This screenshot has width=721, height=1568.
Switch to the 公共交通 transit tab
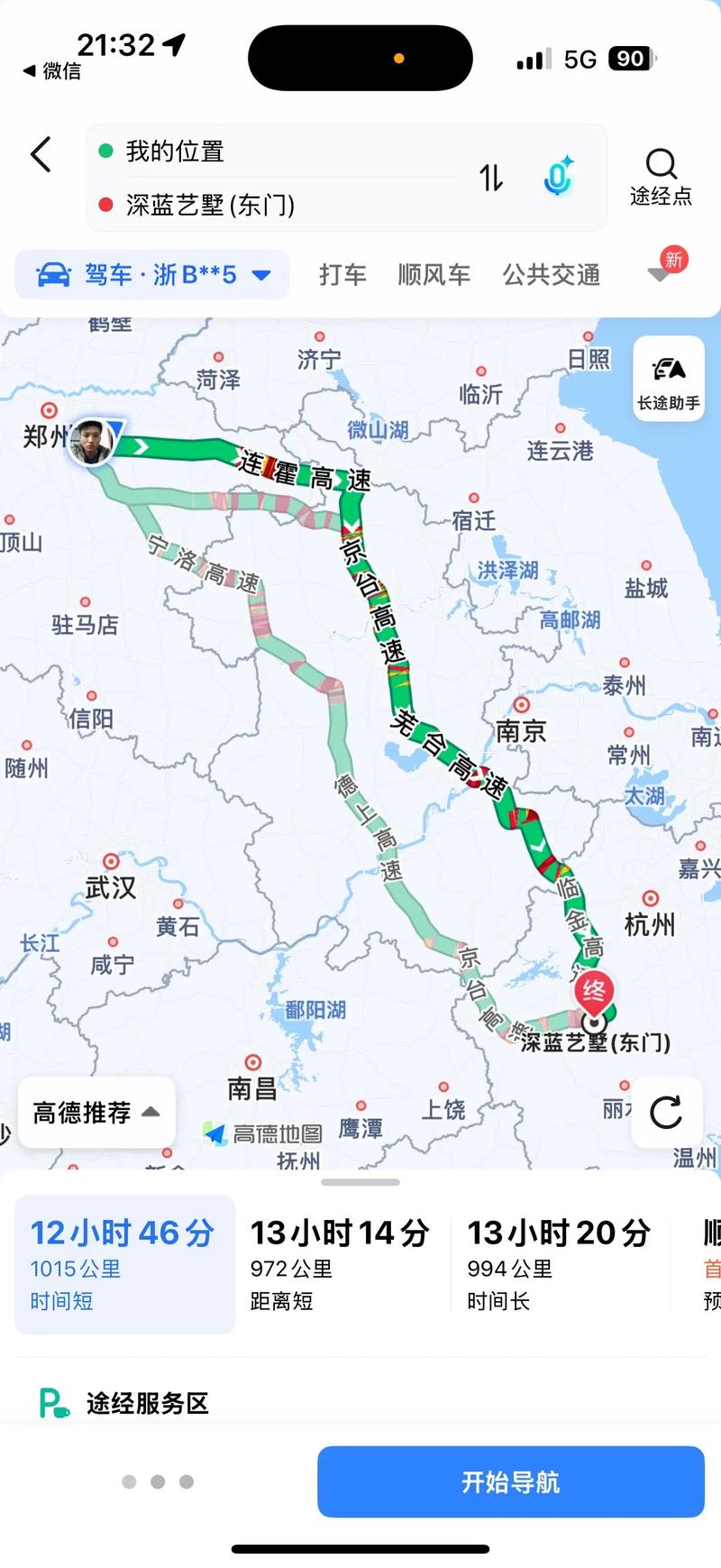[x=551, y=275]
